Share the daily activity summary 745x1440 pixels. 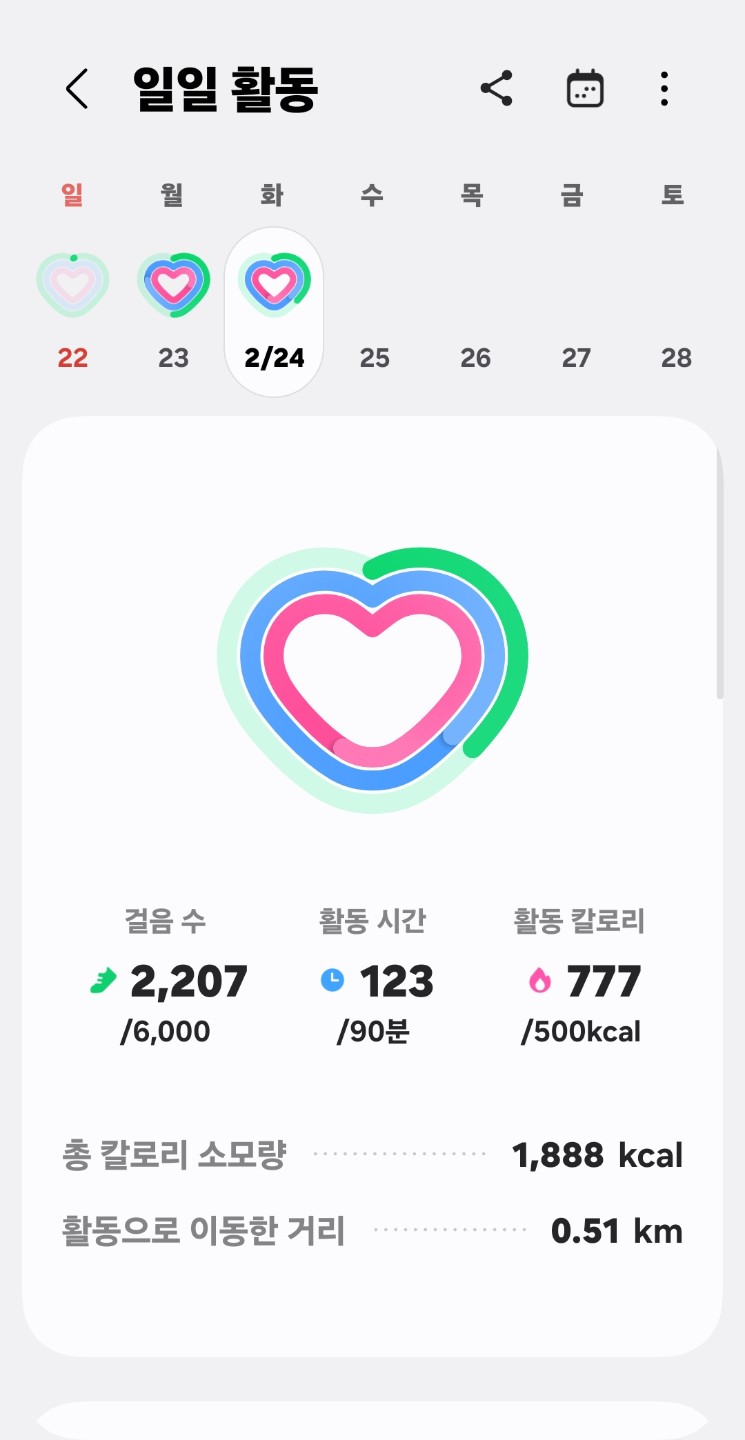tap(496, 90)
